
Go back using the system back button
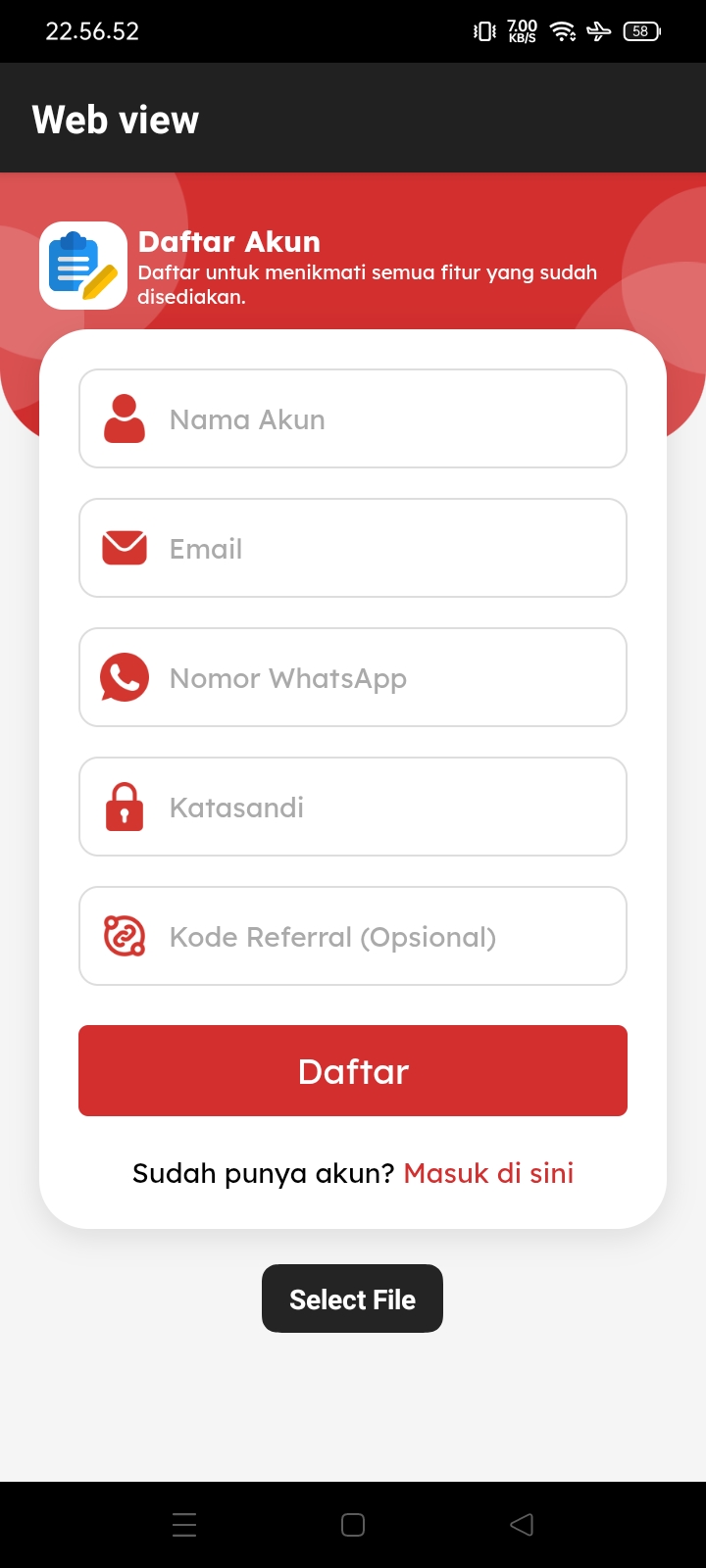tap(522, 1524)
